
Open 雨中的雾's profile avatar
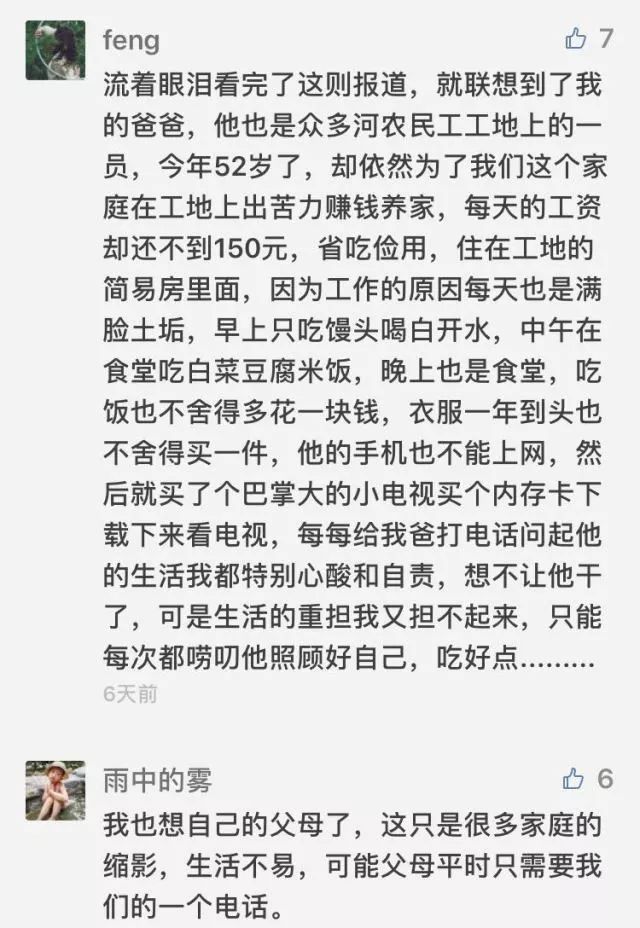(x=56, y=791)
